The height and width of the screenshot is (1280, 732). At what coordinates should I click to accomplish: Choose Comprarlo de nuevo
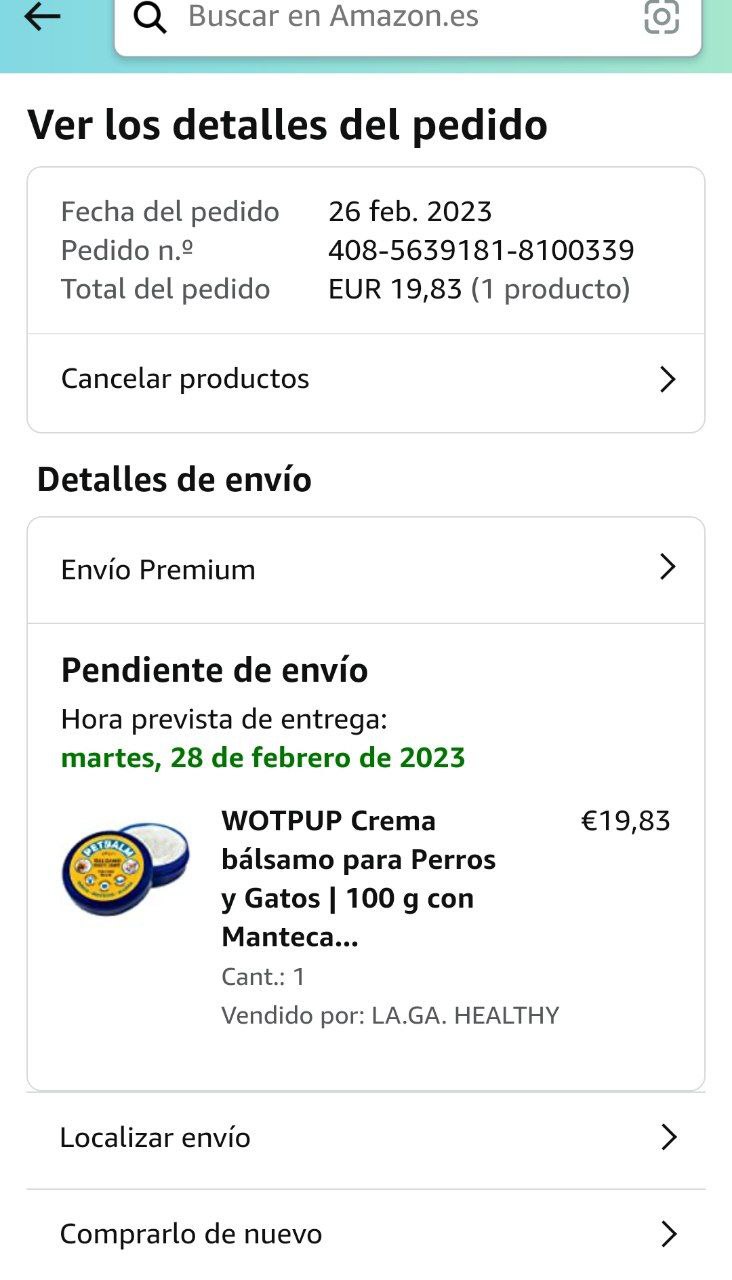(x=365, y=1234)
